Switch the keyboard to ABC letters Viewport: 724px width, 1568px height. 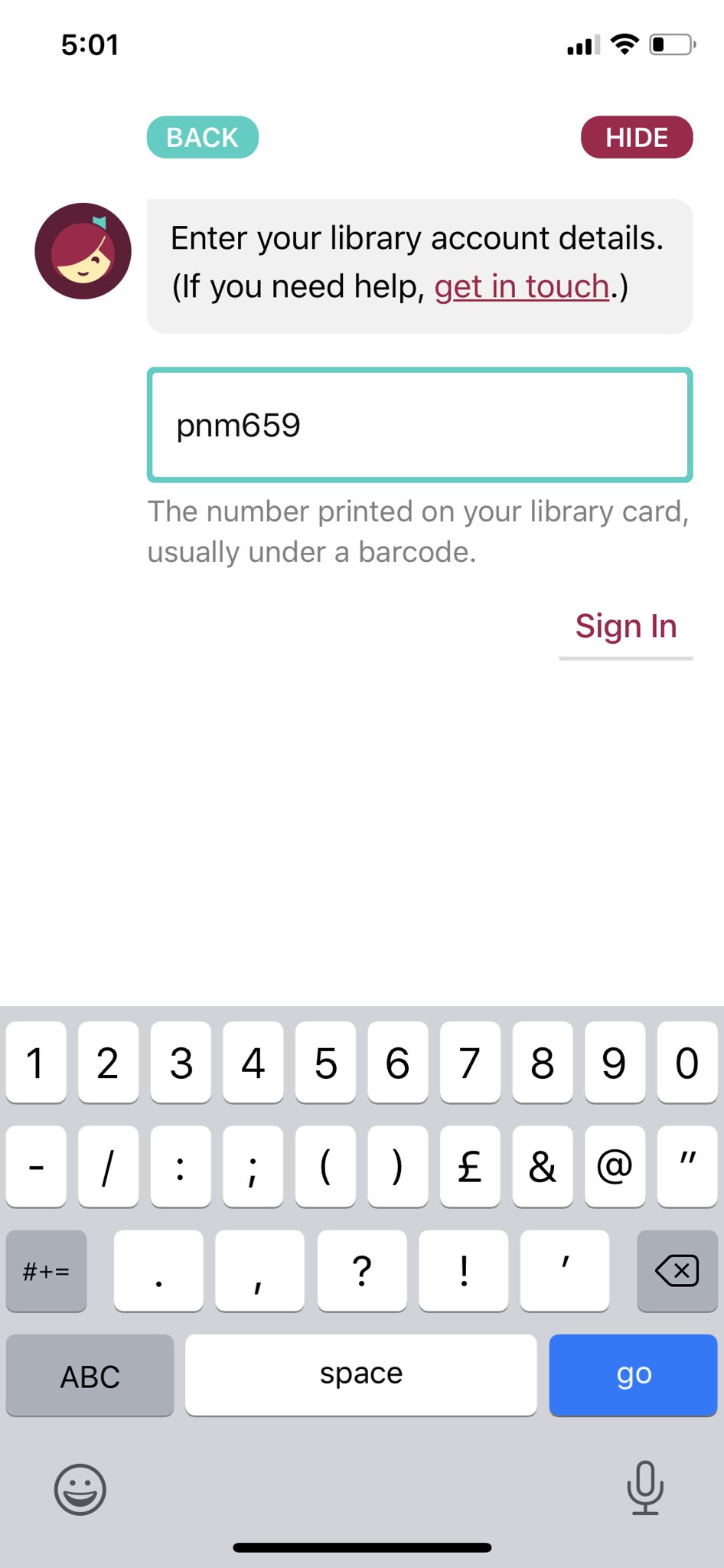coord(90,1376)
